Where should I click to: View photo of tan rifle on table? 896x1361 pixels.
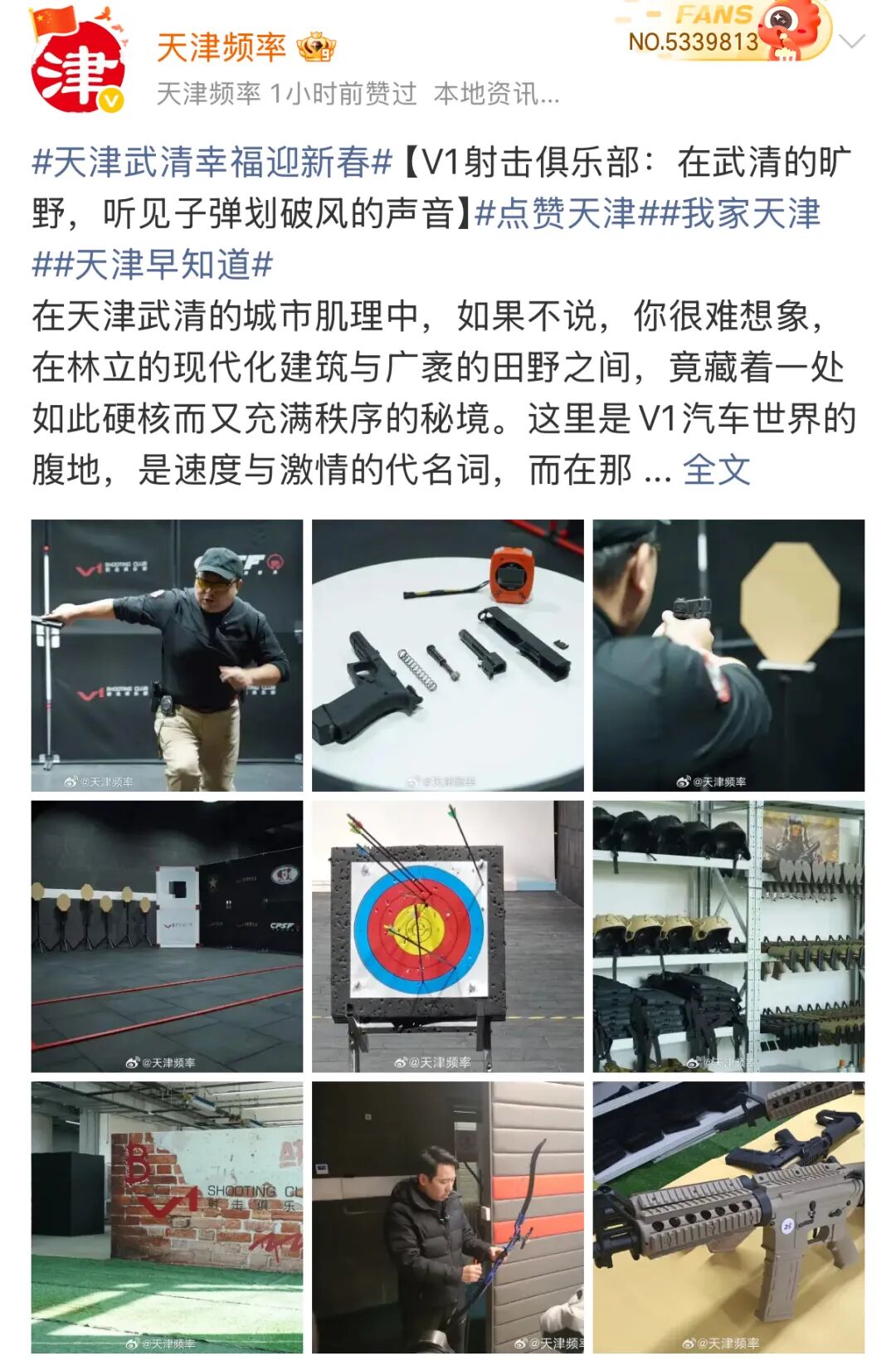728,1216
